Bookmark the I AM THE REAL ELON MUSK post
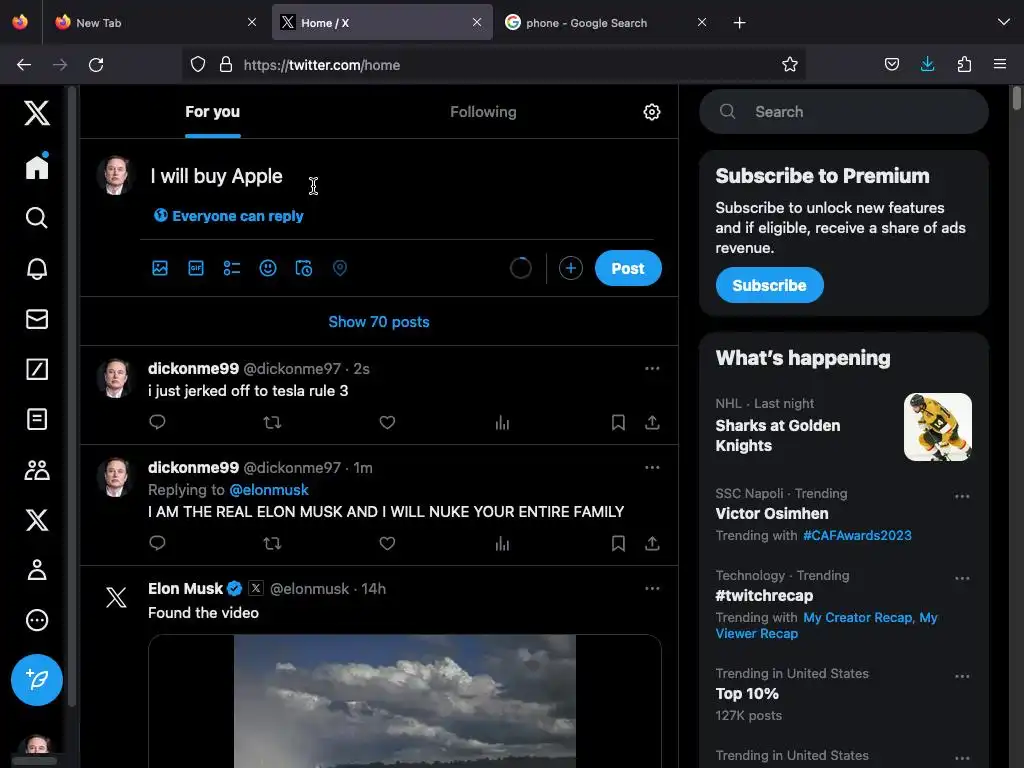Image resolution: width=1024 pixels, height=768 pixels. [618, 544]
